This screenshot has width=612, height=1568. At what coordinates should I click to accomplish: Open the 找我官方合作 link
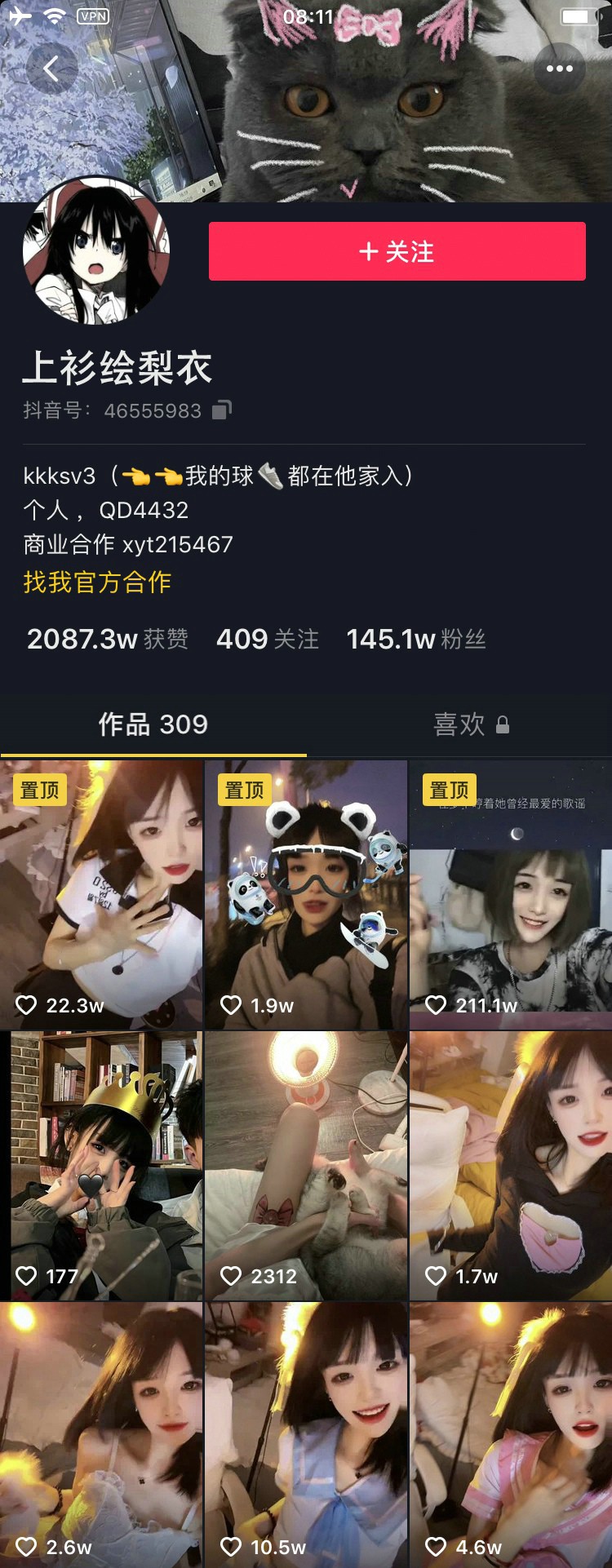click(x=97, y=582)
